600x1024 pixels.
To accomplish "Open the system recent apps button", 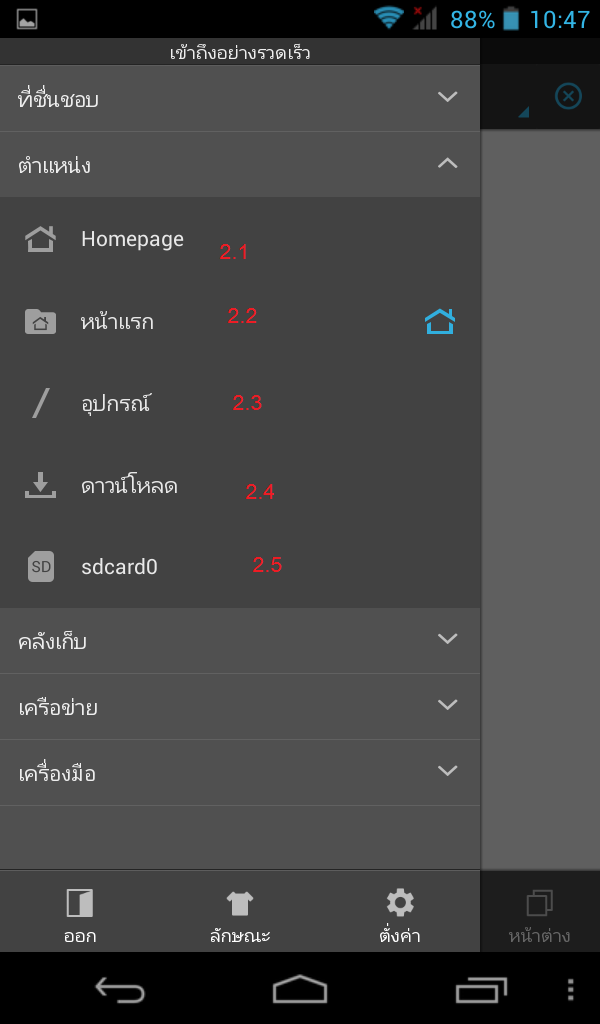I will (x=481, y=990).
